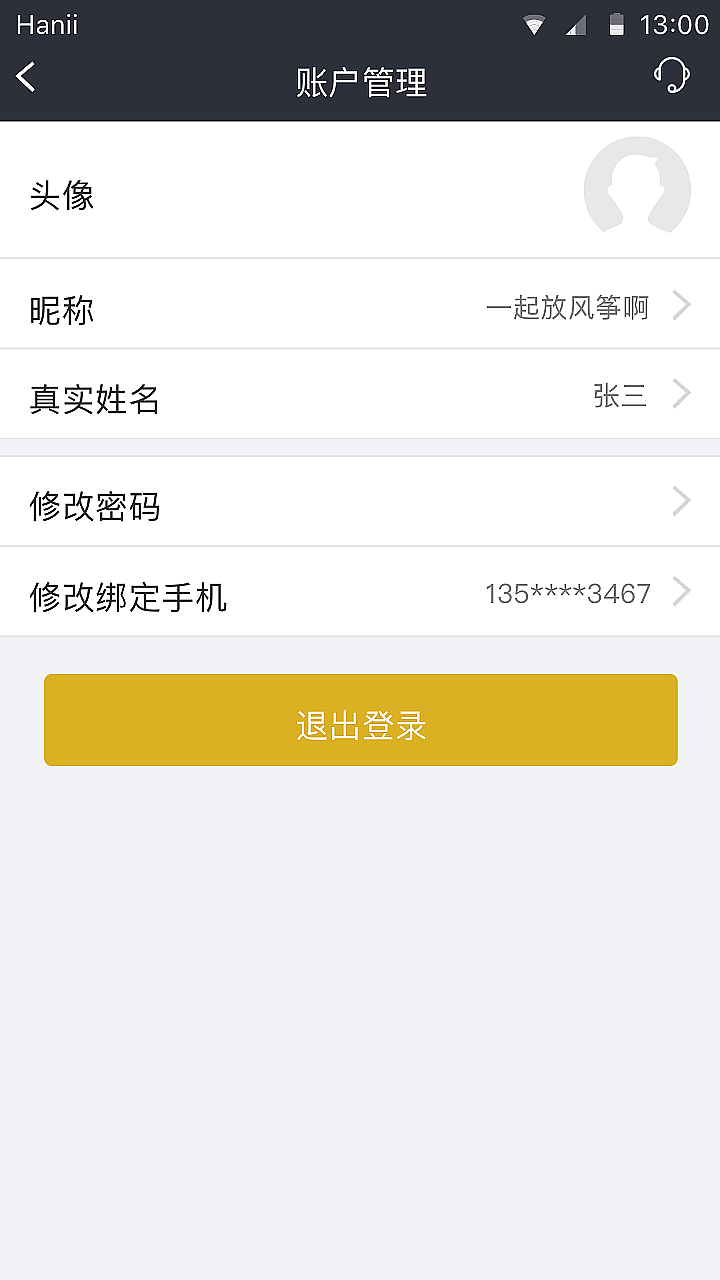Expand the 修改绑定手机 chevron

pos(681,591)
